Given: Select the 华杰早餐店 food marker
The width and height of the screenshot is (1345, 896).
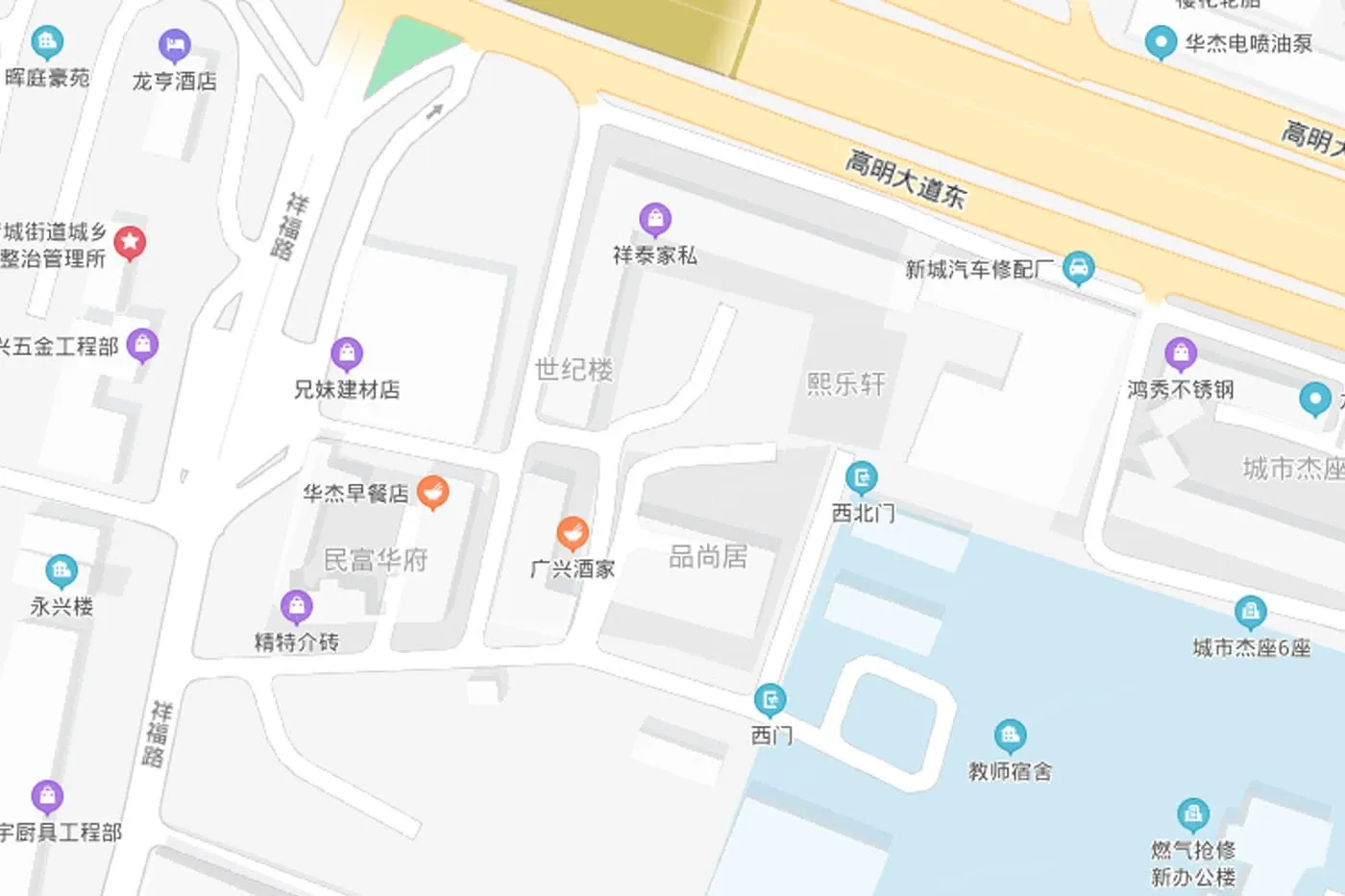Looking at the screenshot, I should (x=433, y=493).
